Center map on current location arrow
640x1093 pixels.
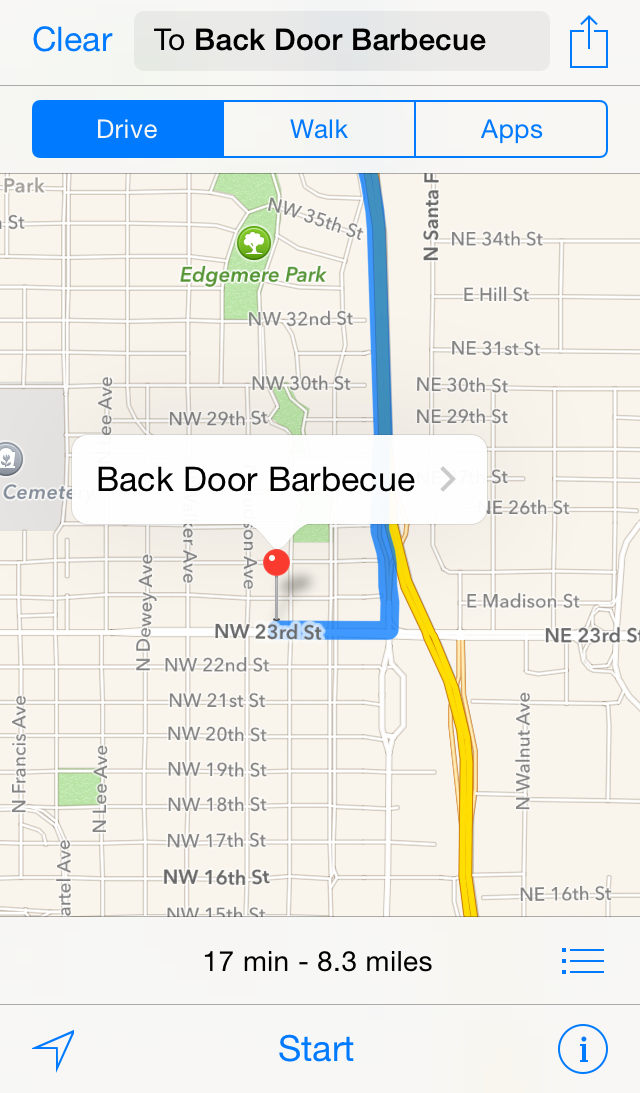54,1049
